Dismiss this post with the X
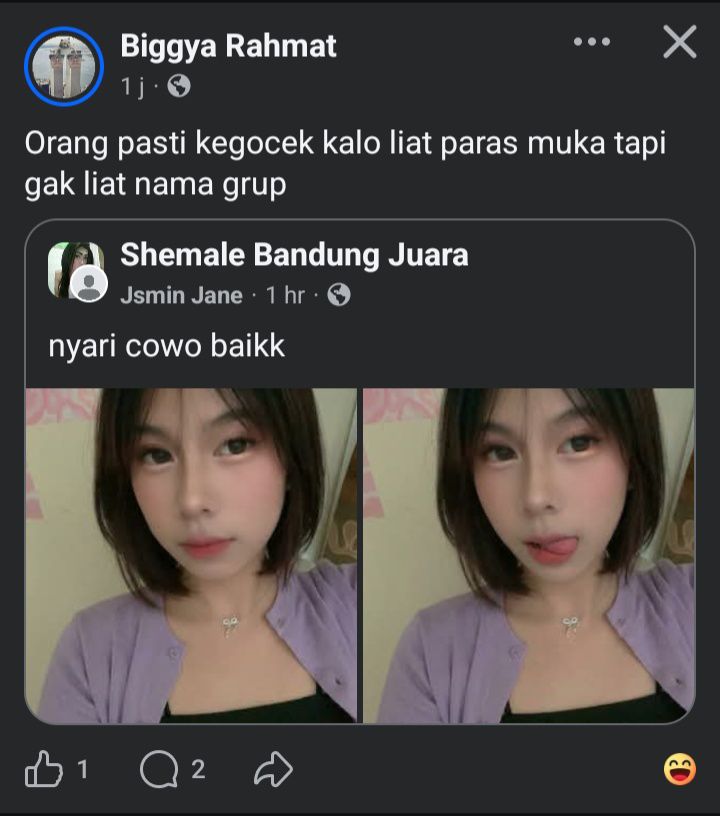The width and height of the screenshot is (720, 816). (x=680, y=42)
